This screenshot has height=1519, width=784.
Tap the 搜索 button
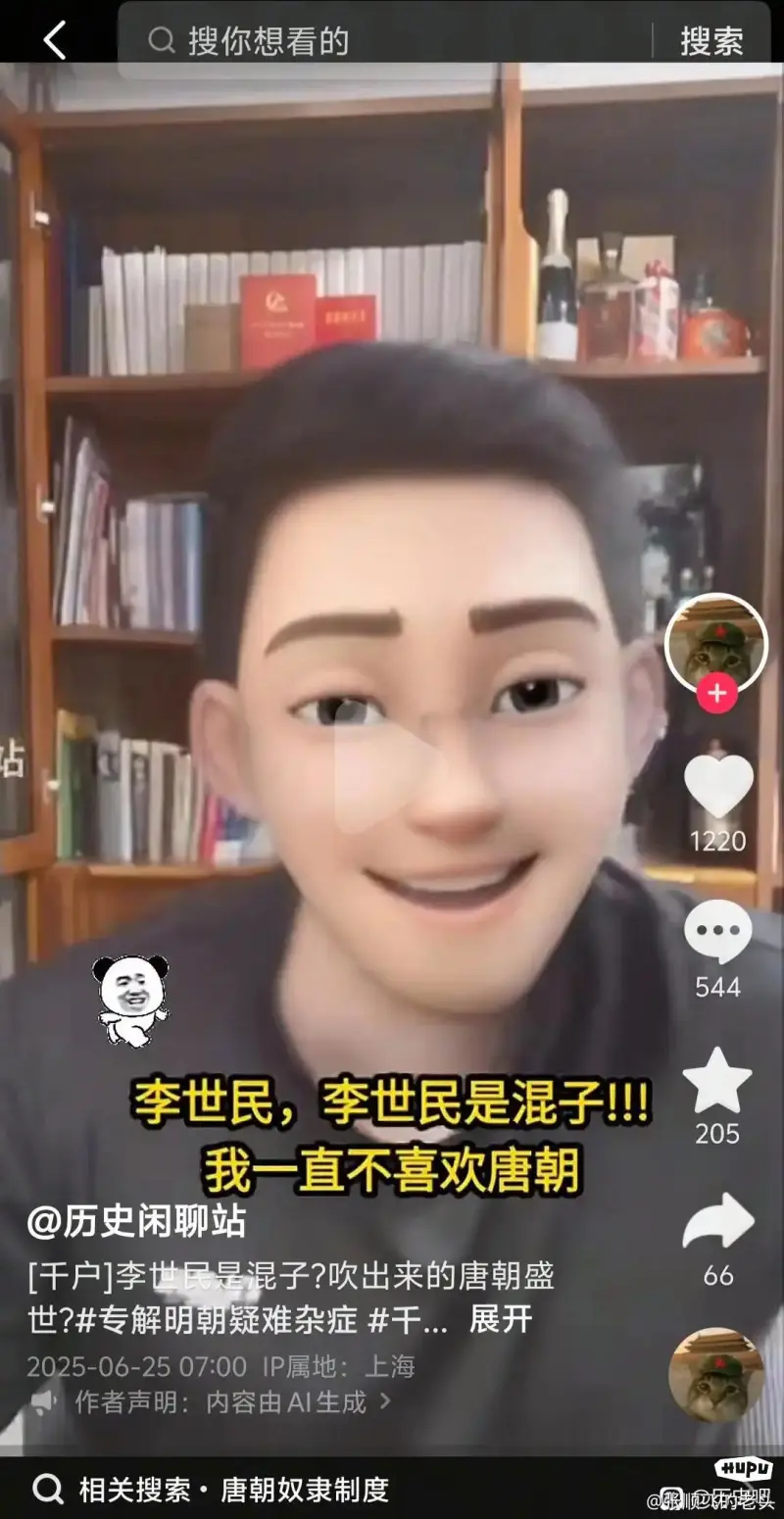tap(711, 41)
